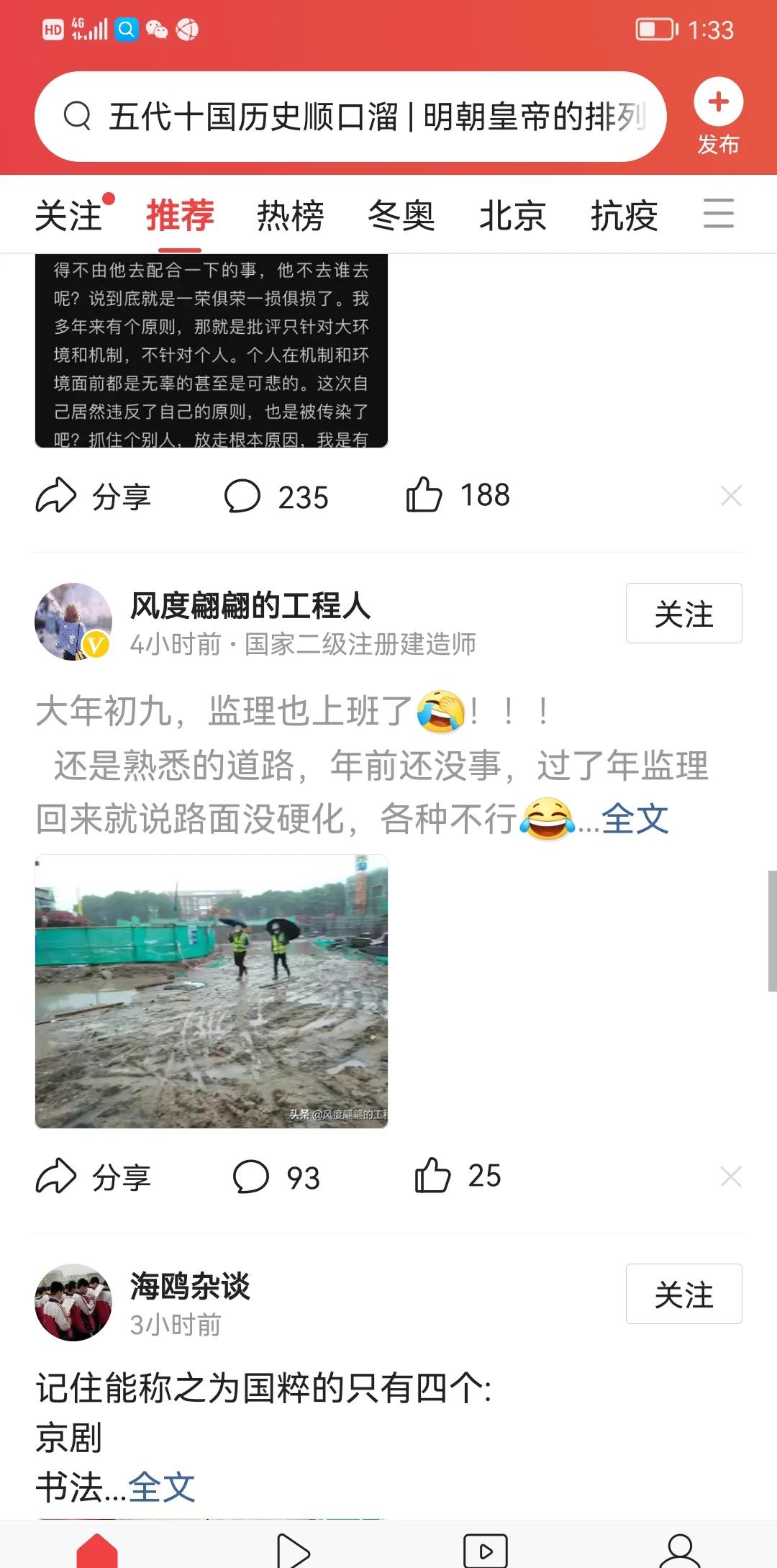
Task: Switch to the 热榜 tab
Action: [291, 215]
